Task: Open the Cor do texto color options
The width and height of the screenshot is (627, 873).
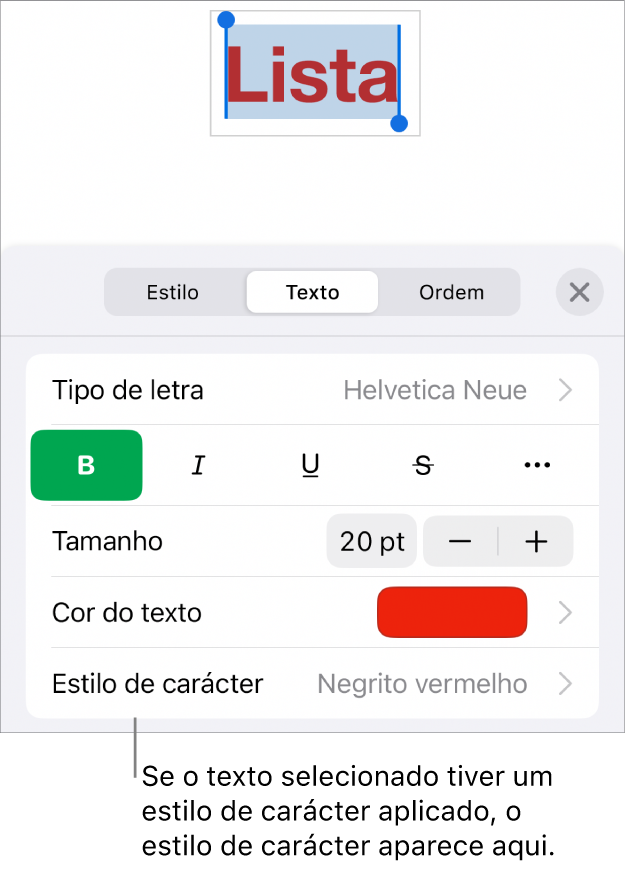Action: point(452,613)
